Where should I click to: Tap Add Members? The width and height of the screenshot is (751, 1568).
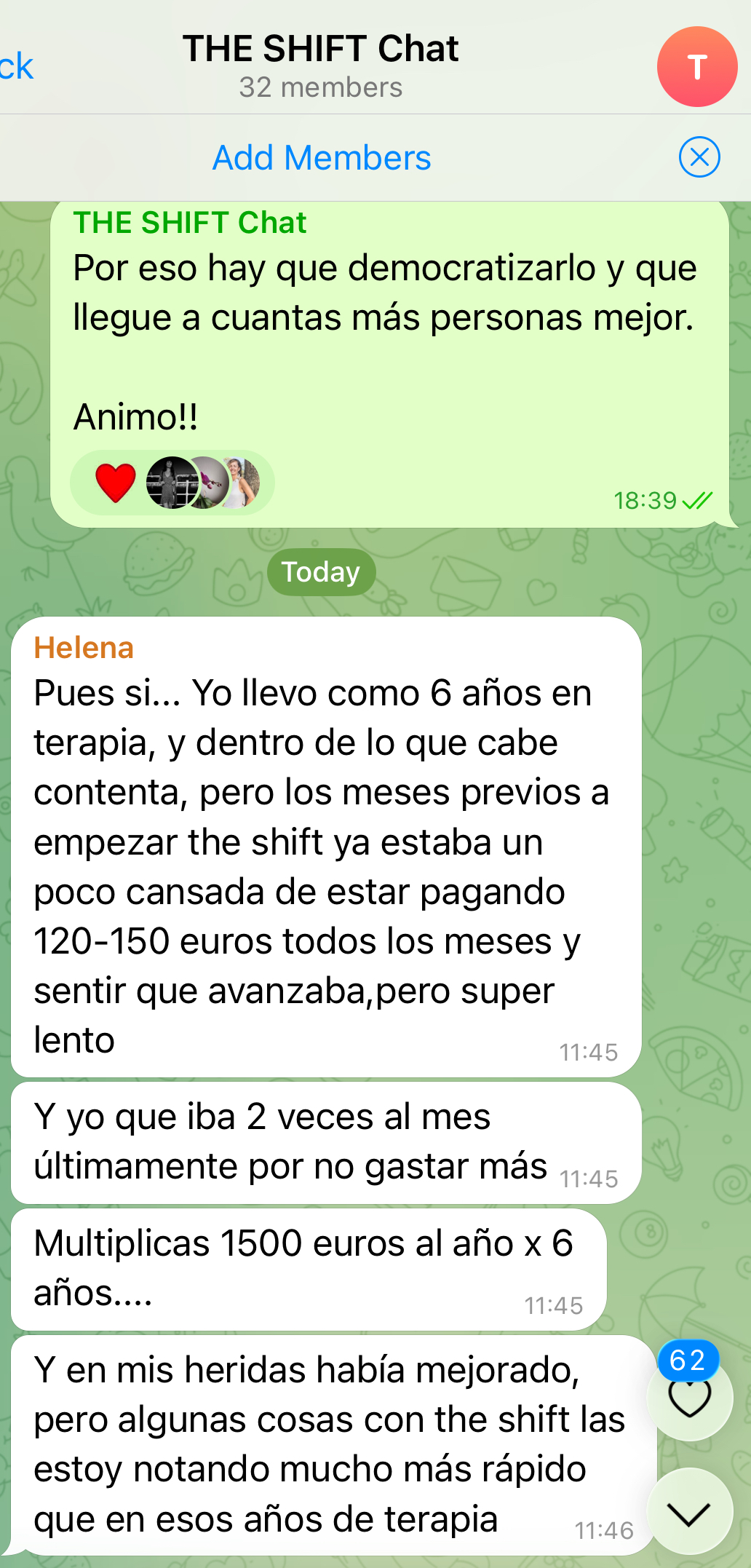coord(322,158)
